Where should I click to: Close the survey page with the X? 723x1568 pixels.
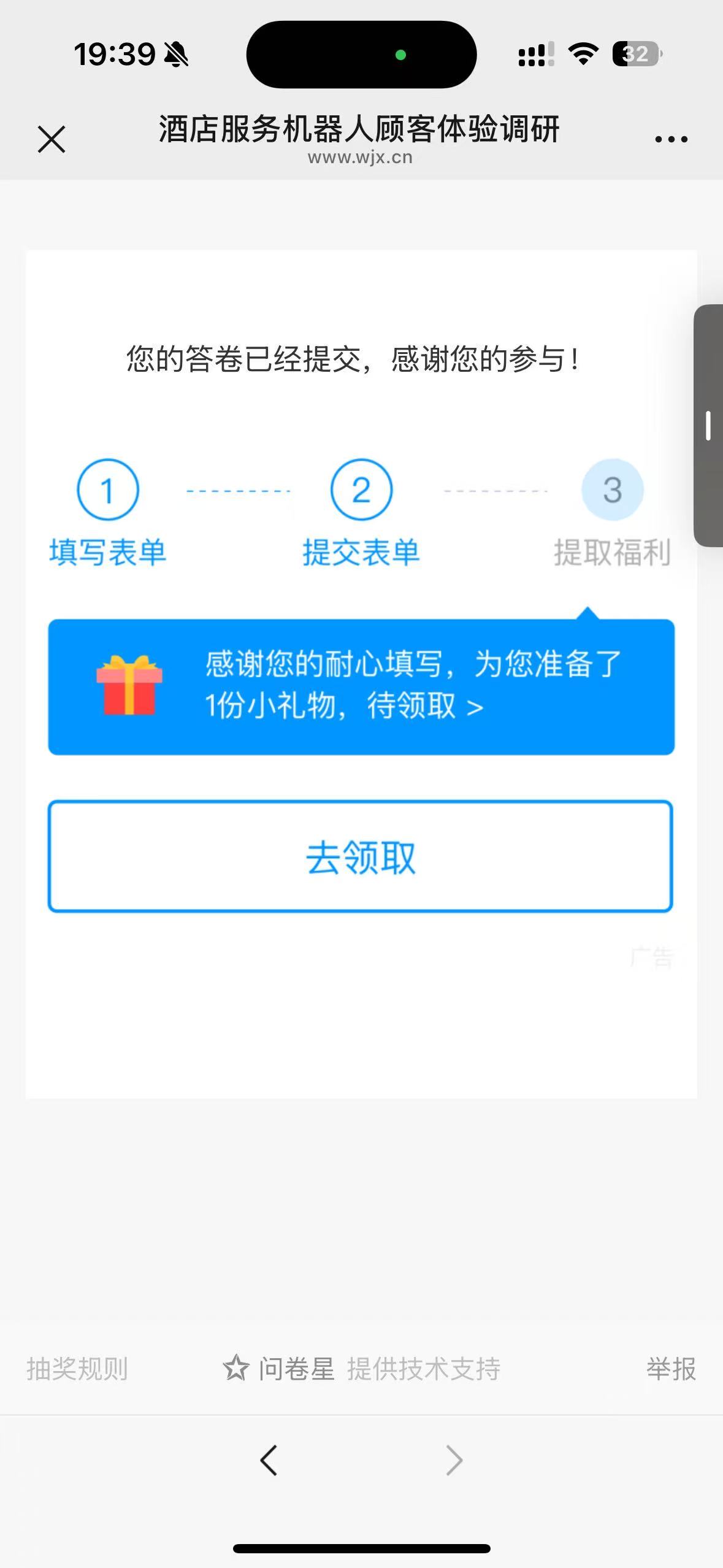52,139
